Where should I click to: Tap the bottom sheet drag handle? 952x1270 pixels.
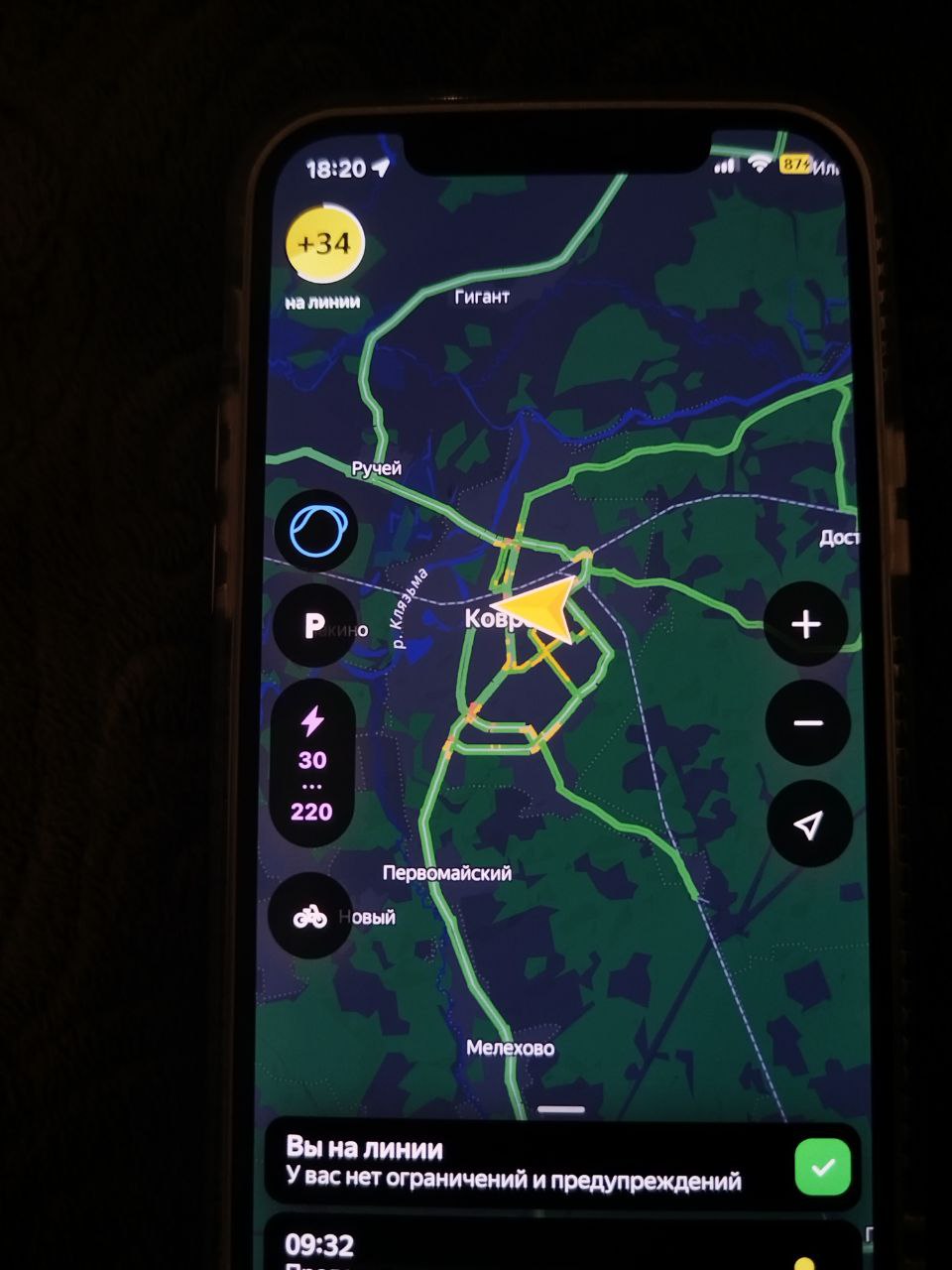pyautogui.click(x=561, y=1109)
